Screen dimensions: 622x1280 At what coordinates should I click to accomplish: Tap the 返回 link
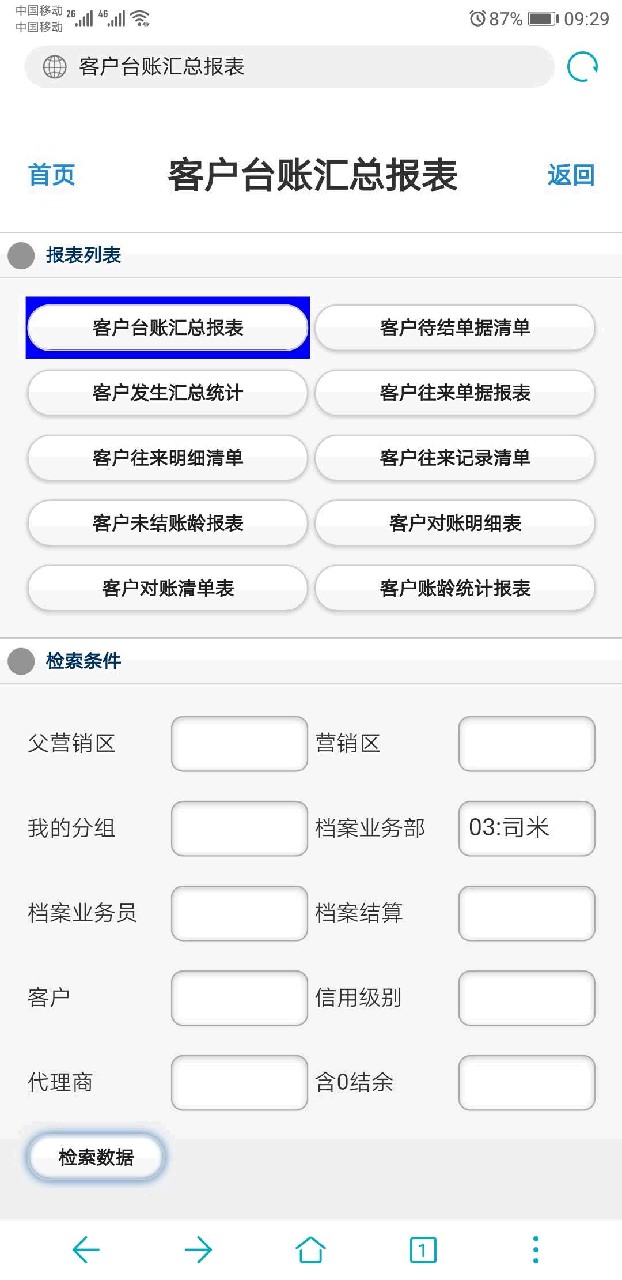[x=571, y=175]
